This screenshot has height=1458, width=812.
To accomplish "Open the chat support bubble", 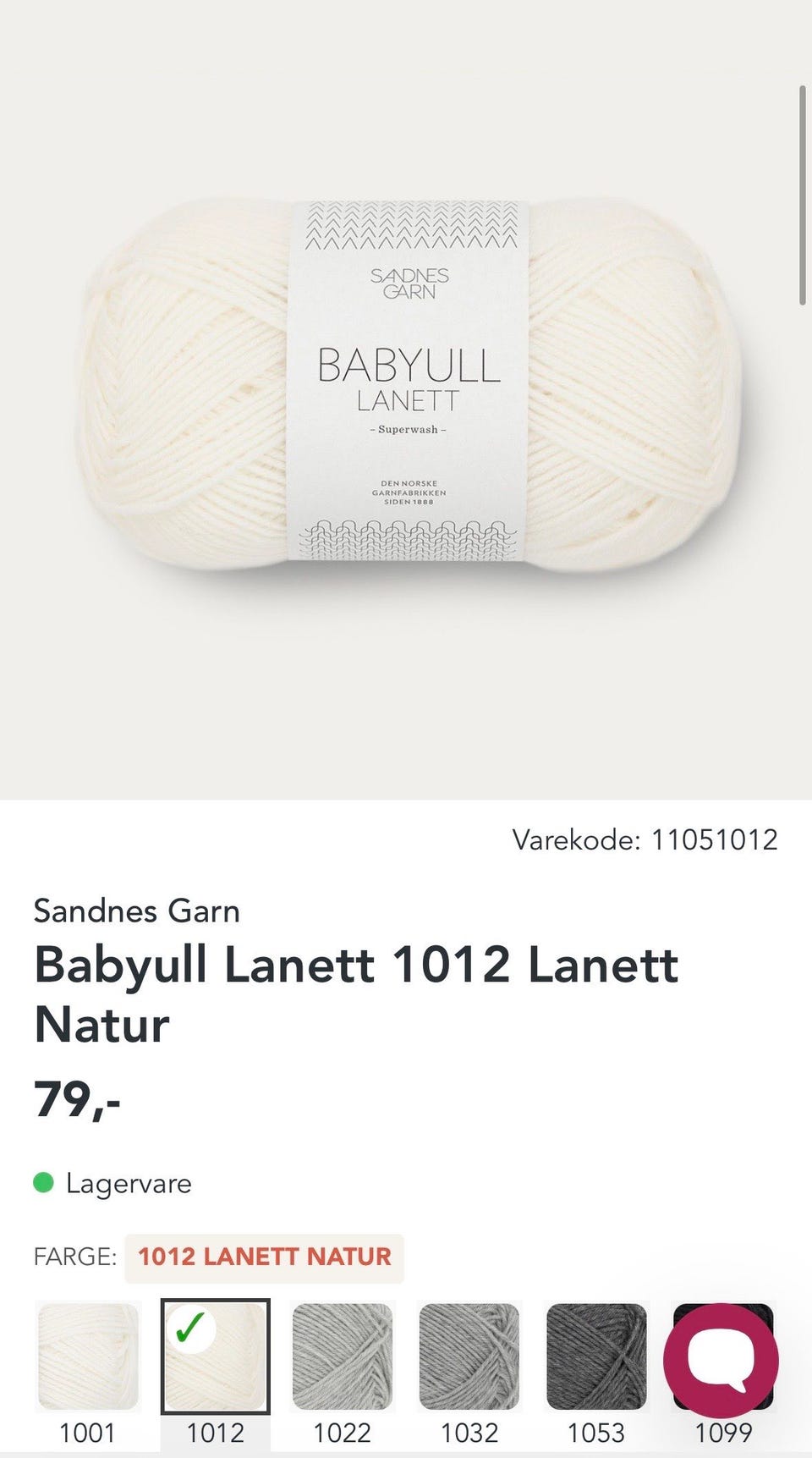I will tap(723, 1356).
